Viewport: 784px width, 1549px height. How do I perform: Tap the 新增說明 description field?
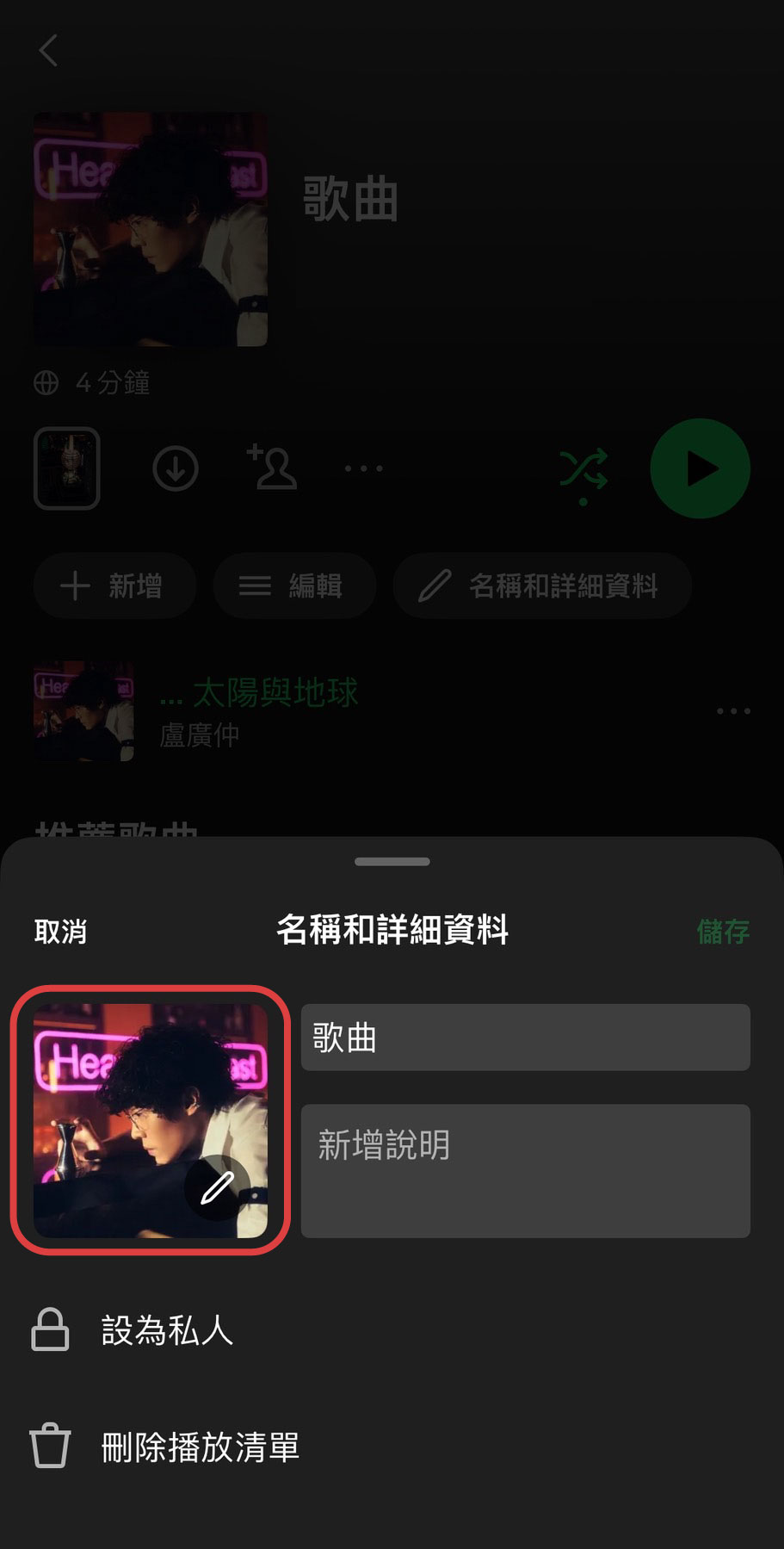[525, 1171]
